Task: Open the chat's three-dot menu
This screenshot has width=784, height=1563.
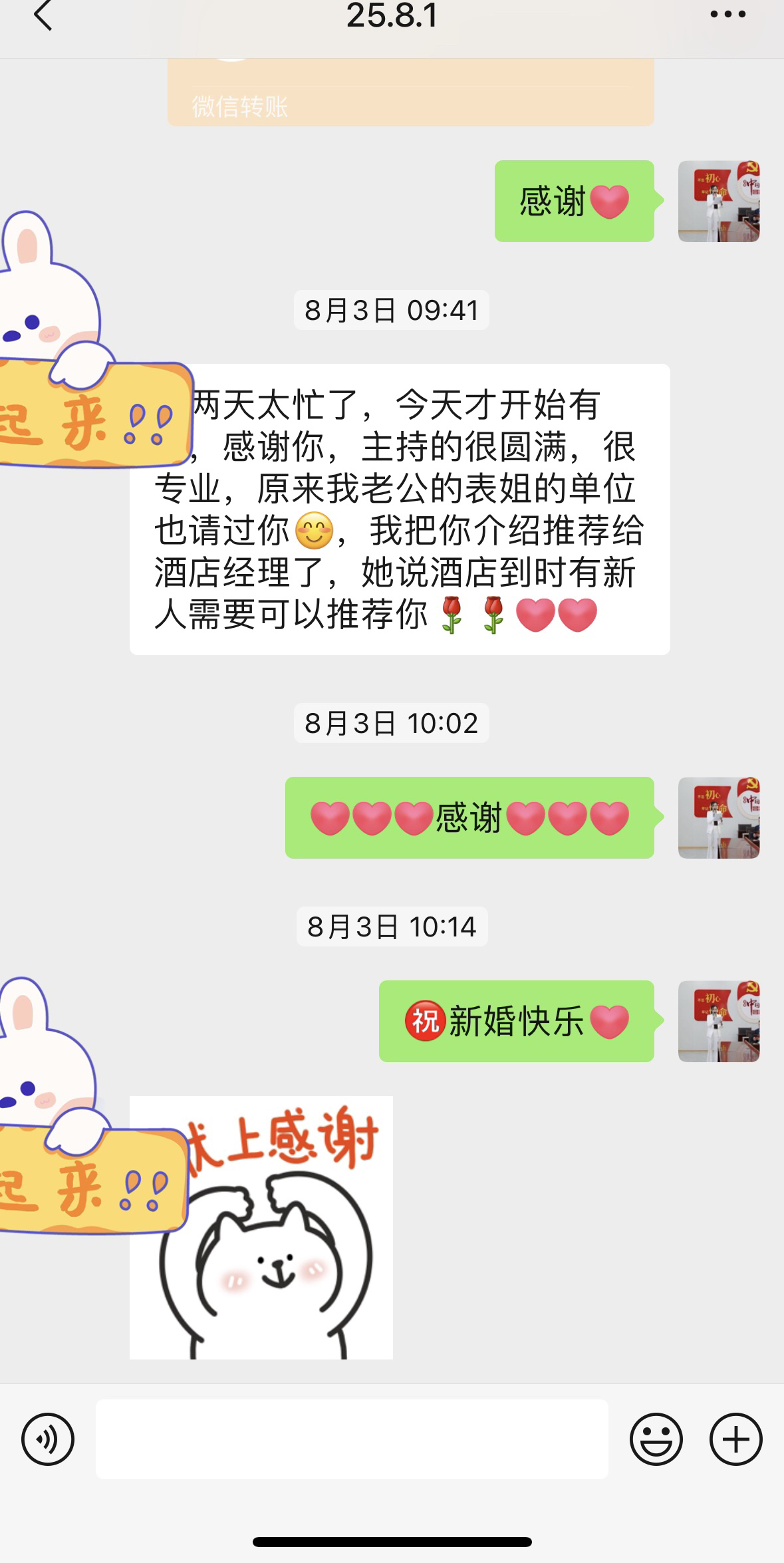Action: (x=727, y=14)
